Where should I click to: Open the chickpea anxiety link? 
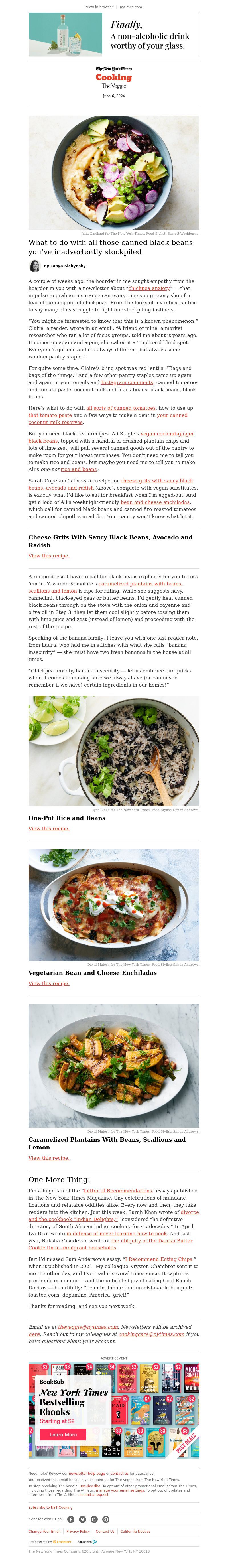[x=150, y=289]
